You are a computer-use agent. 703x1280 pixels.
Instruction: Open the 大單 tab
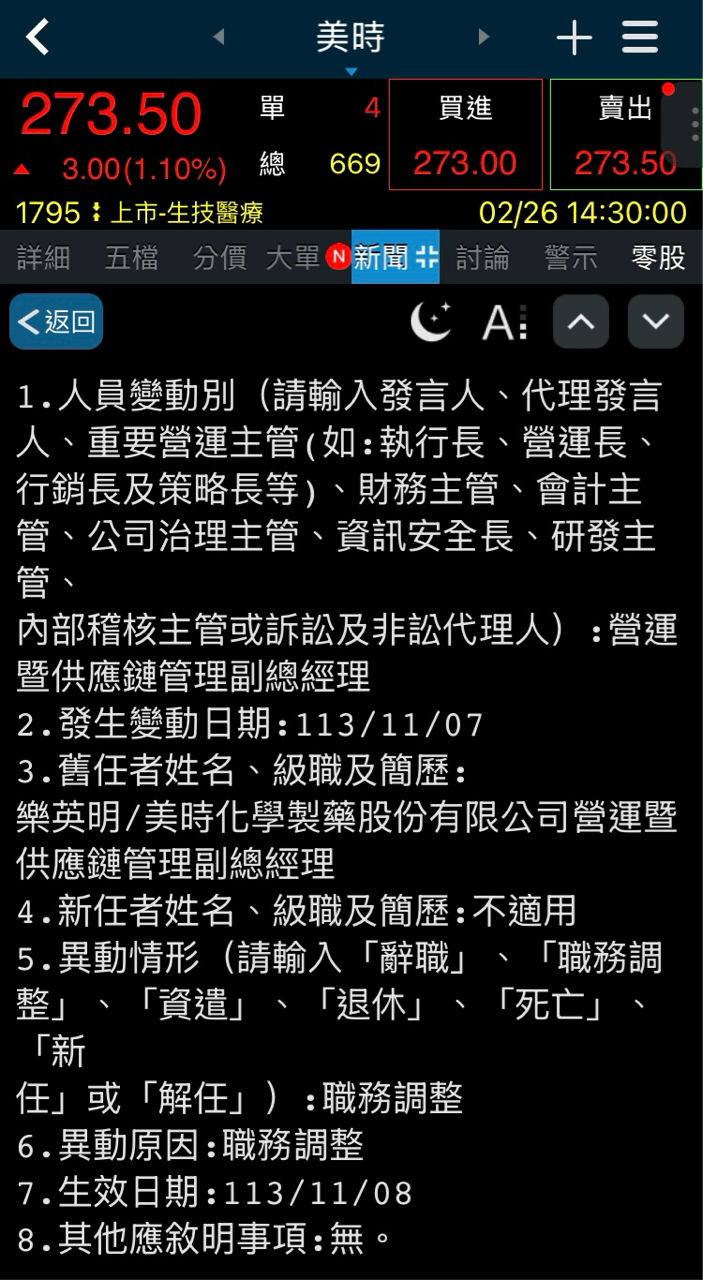coord(293,258)
